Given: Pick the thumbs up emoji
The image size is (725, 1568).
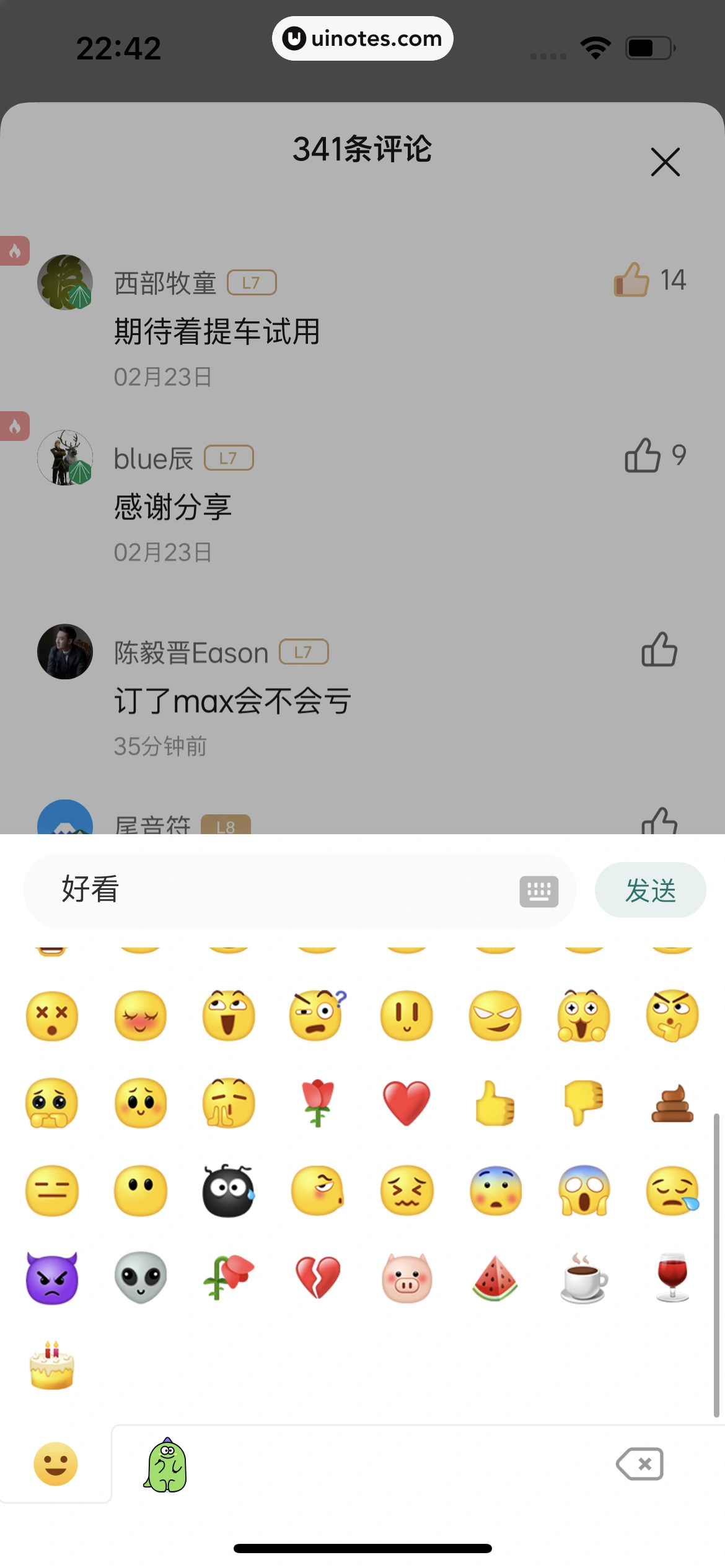Looking at the screenshot, I should (x=495, y=1103).
